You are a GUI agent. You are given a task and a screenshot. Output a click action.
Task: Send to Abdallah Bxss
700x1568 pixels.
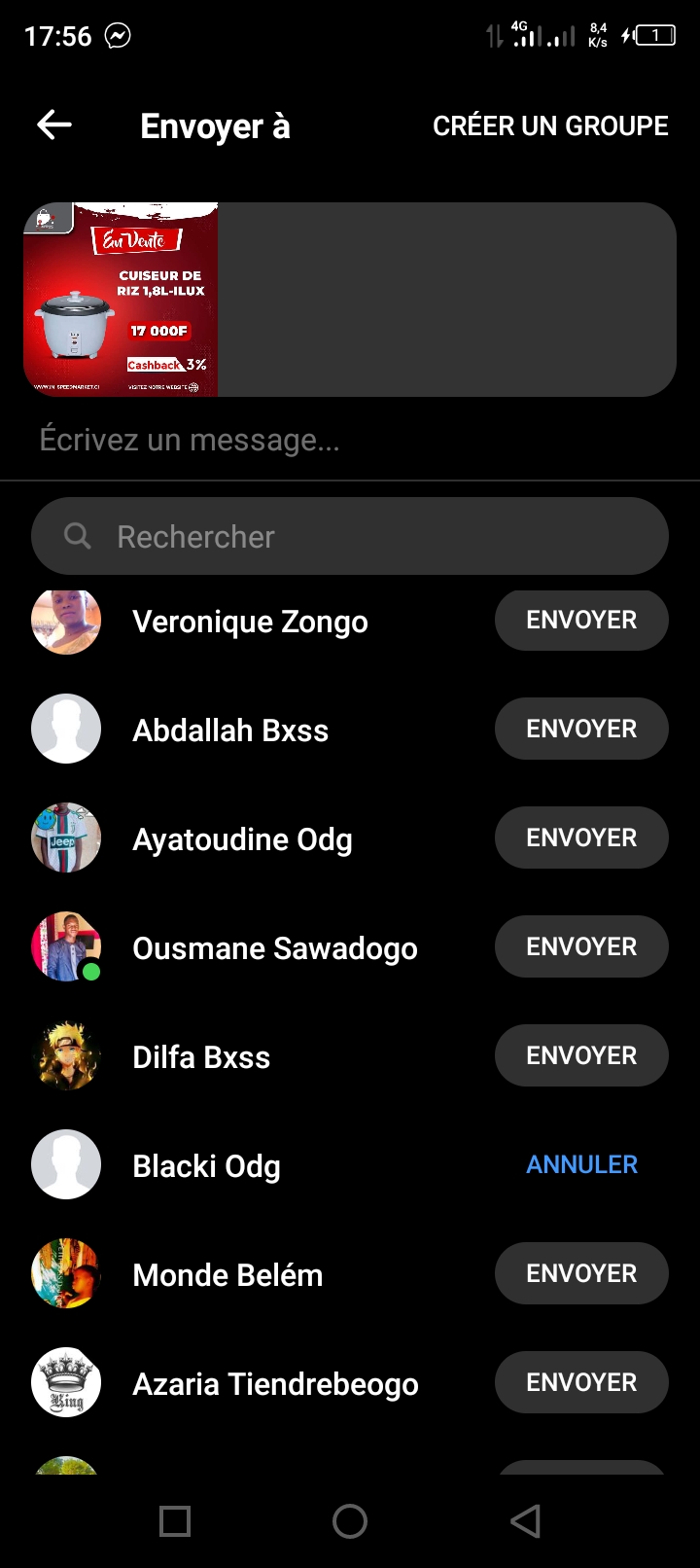click(581, 730)
